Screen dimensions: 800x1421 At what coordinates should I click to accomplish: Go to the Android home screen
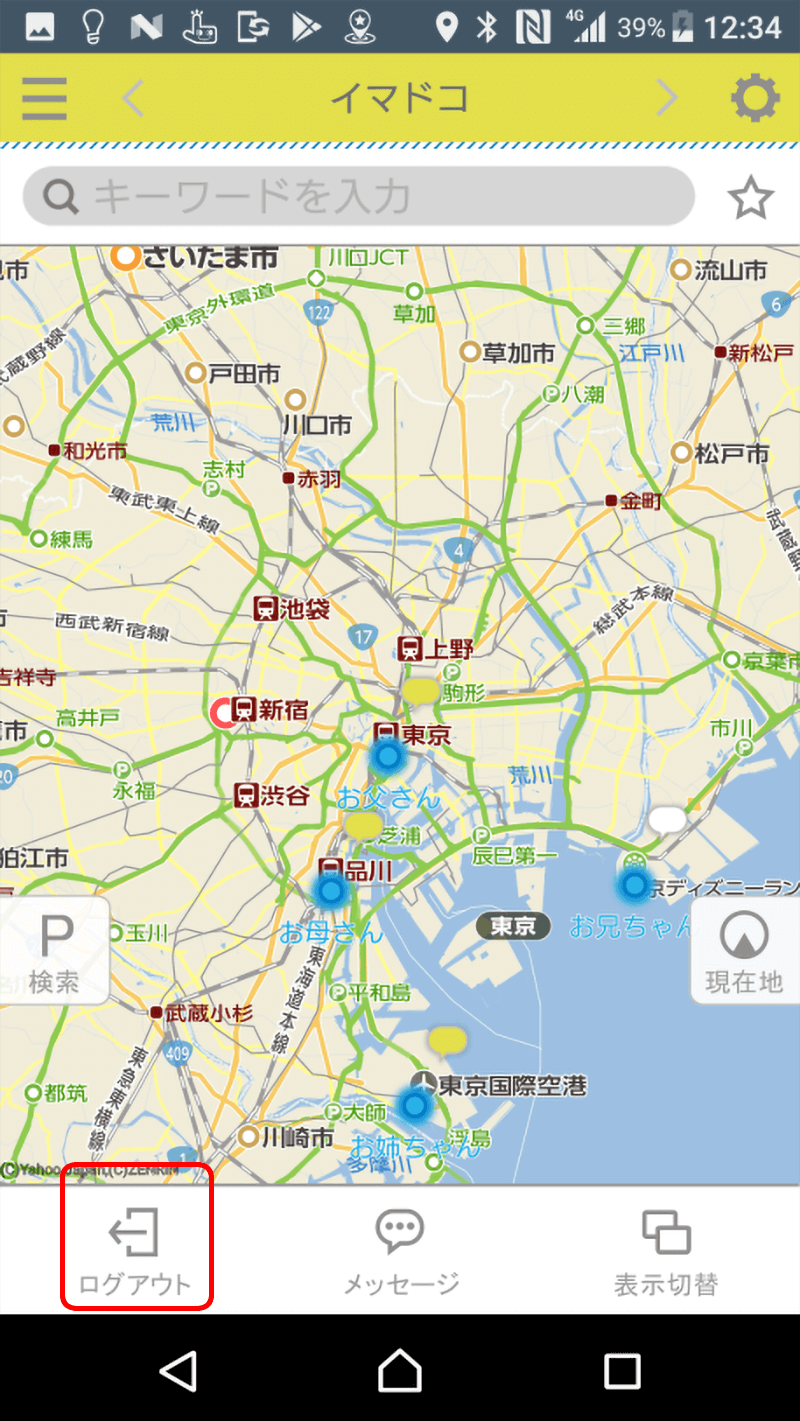point(400,1370)
